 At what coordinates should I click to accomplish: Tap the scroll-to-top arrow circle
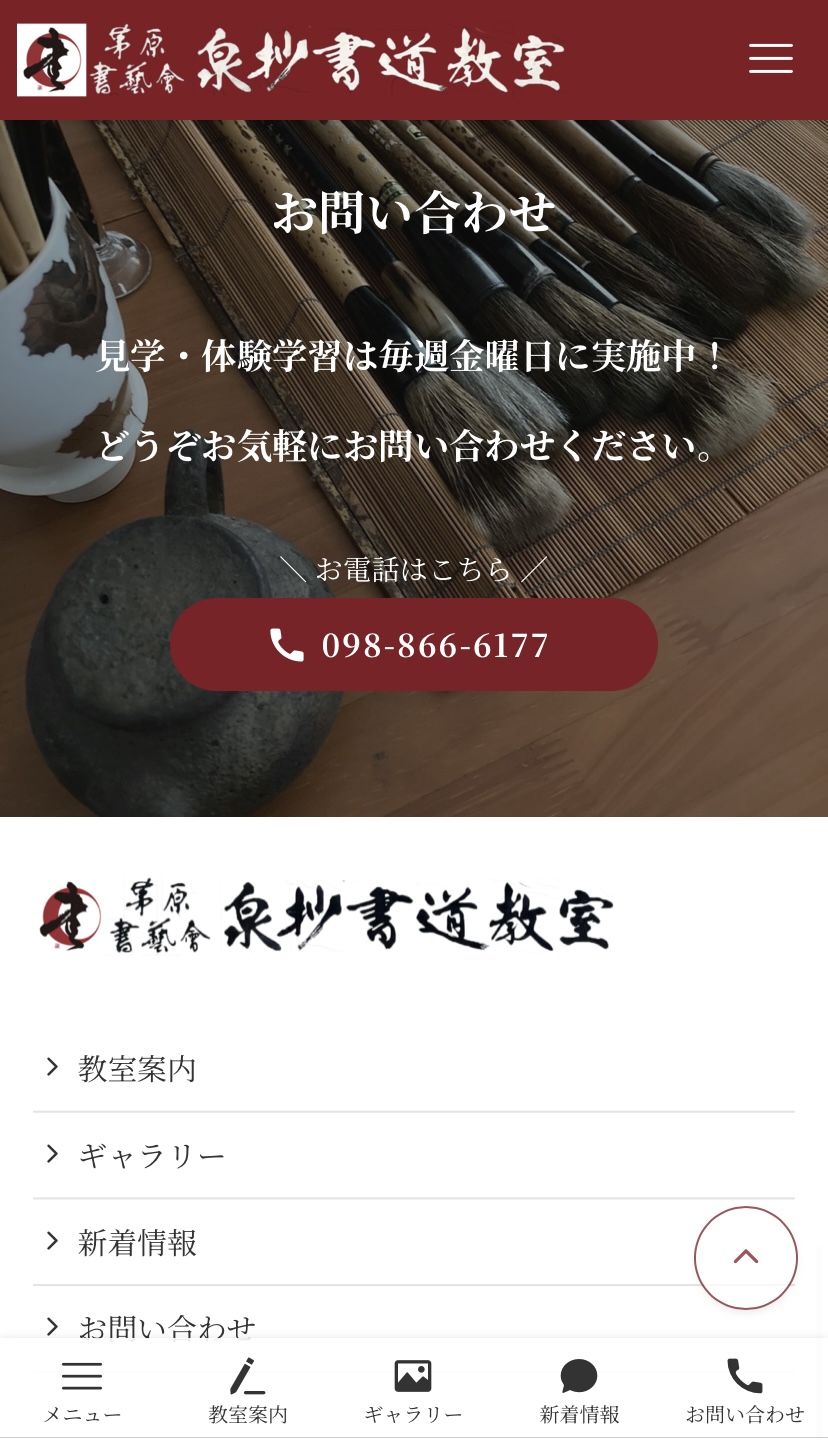click(745, 1258)
